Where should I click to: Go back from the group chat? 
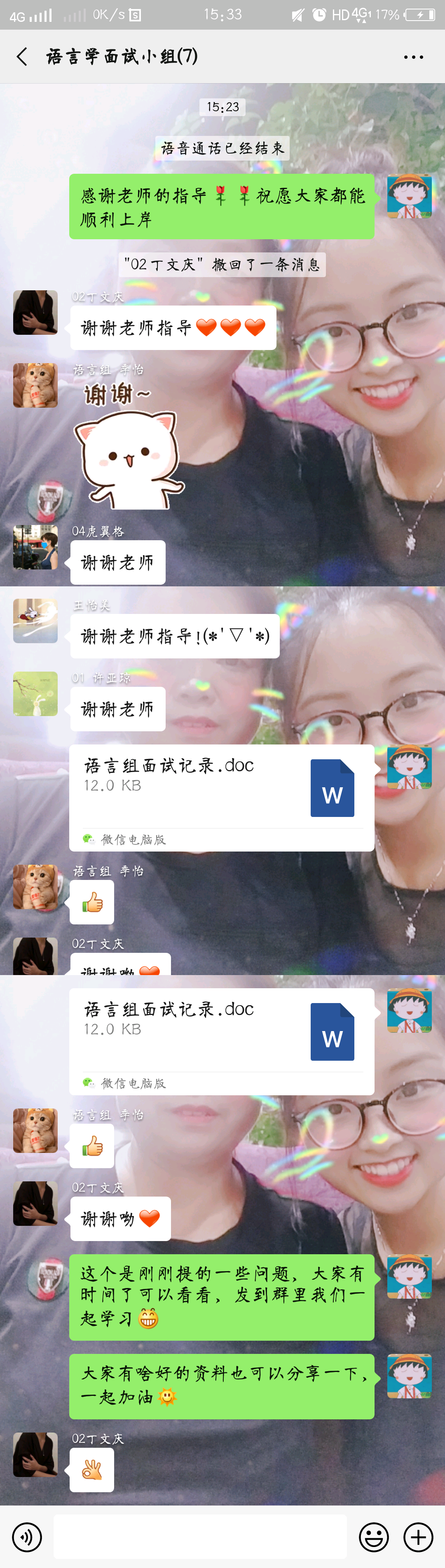click(x=22, y=56)
